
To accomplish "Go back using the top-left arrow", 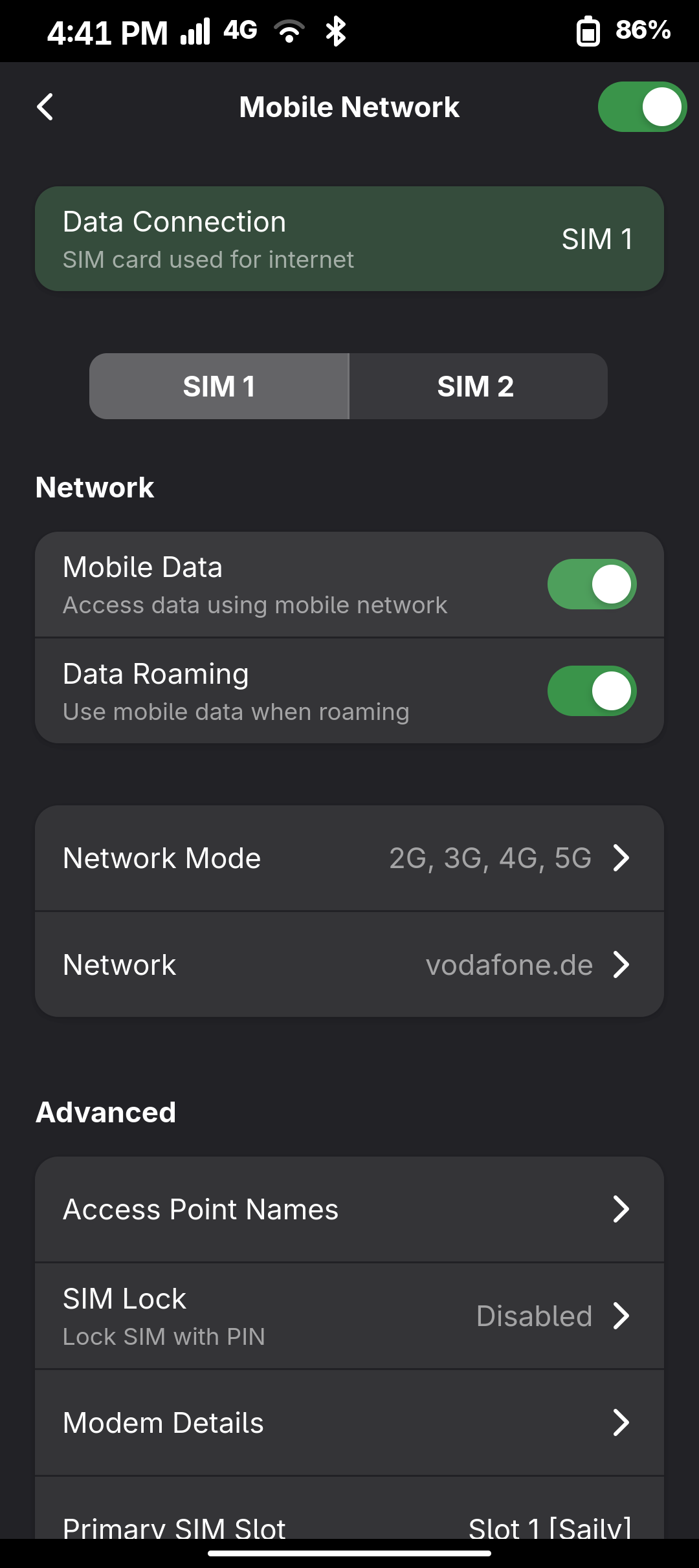I will (45, 107).
